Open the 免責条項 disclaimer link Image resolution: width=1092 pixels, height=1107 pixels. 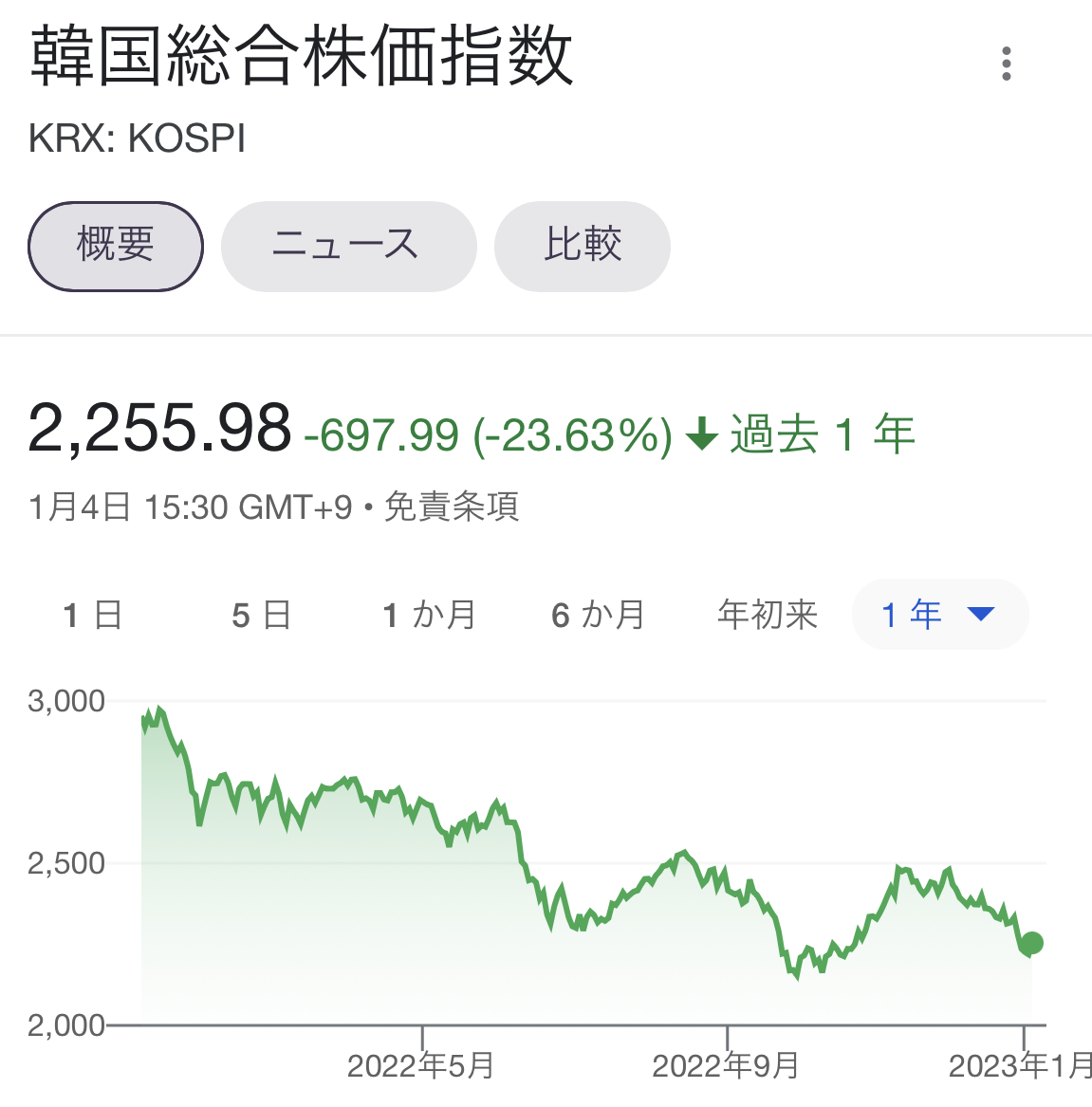click(x=452, y=507)
